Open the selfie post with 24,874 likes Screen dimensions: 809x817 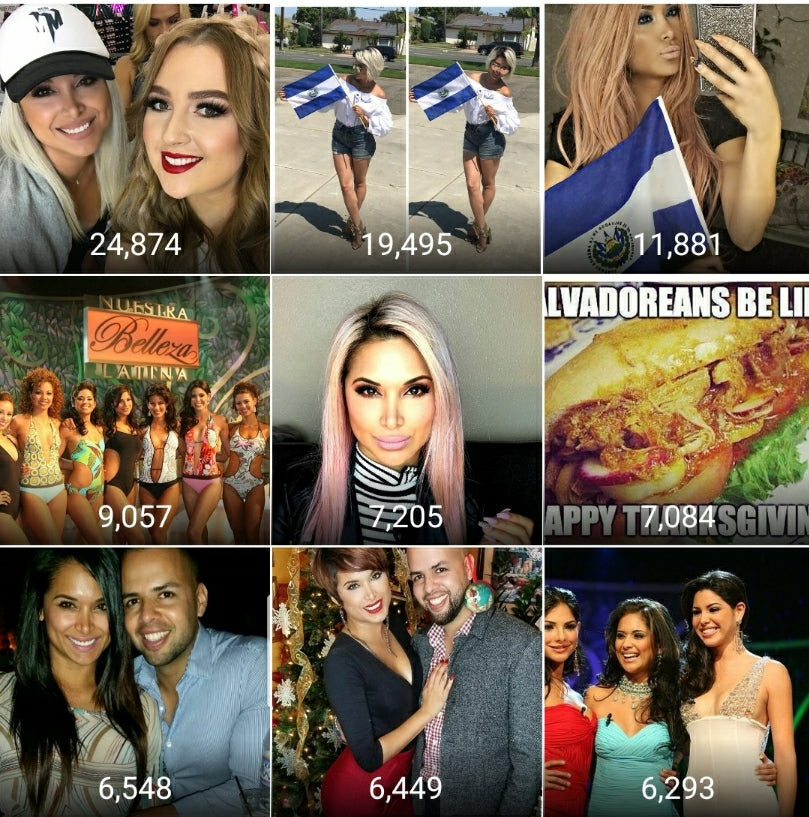point(134,137)
